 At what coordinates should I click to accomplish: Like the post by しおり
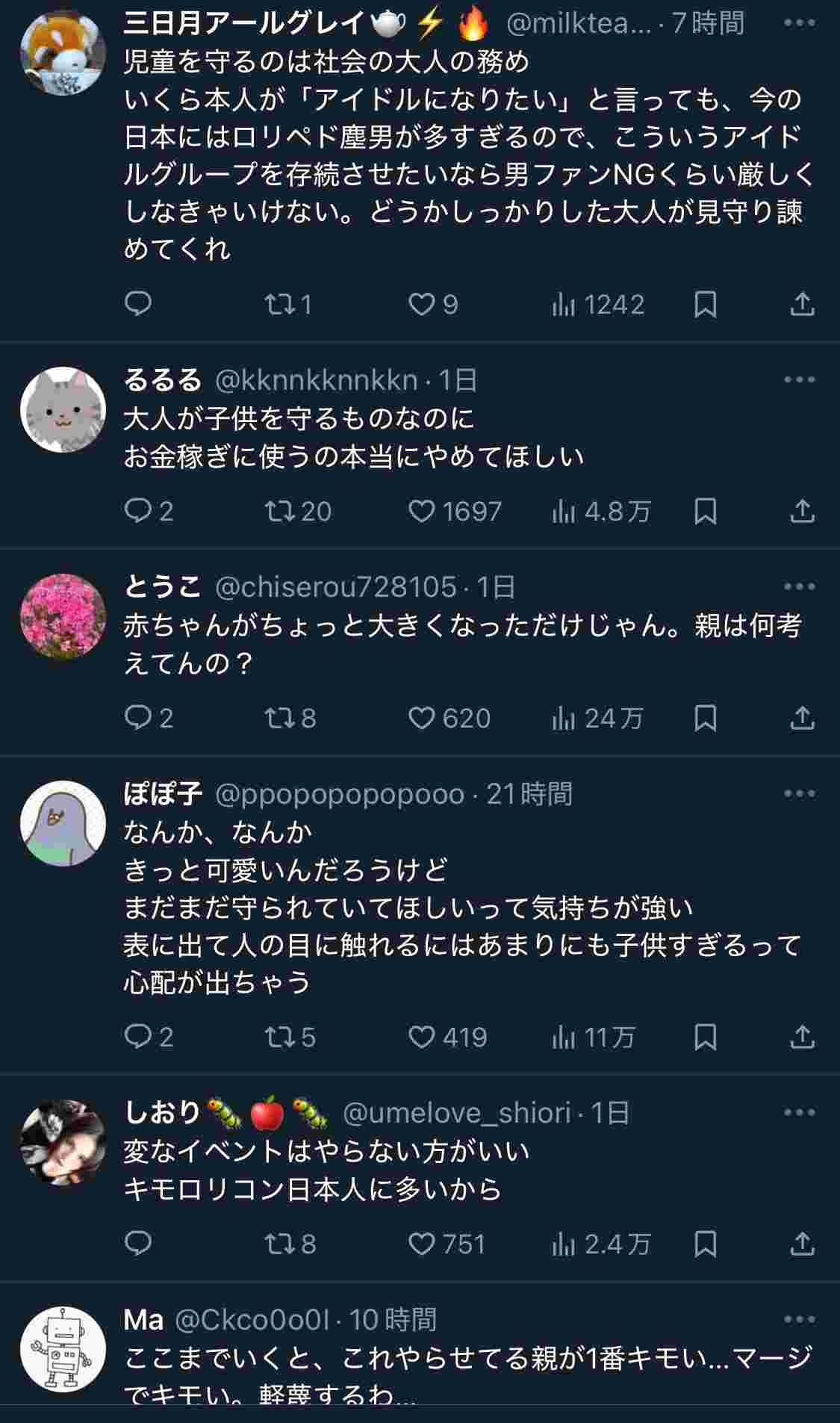422,1244
